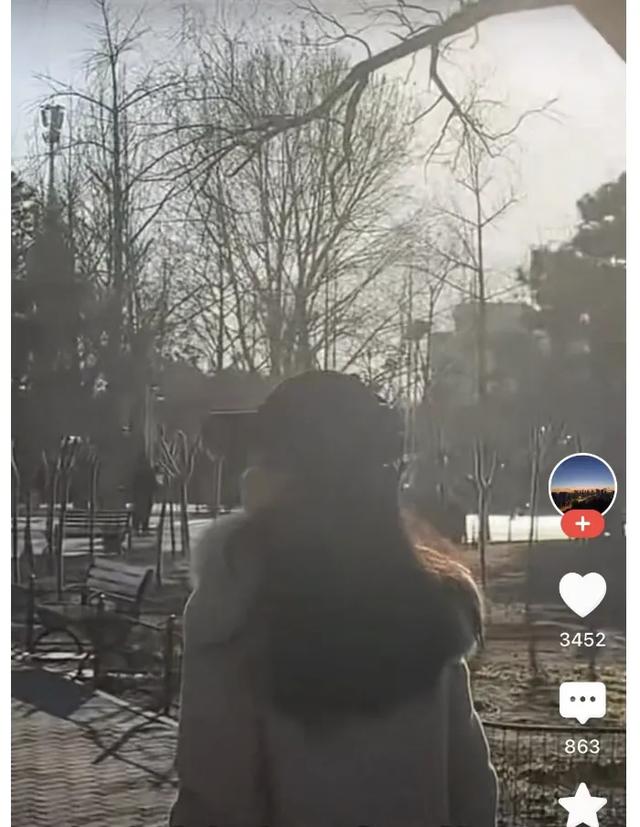Image resolution: width=640 pixels, height=827 pixels.
Task: Follow the creator with the red plus button
Action: point(582,524)
